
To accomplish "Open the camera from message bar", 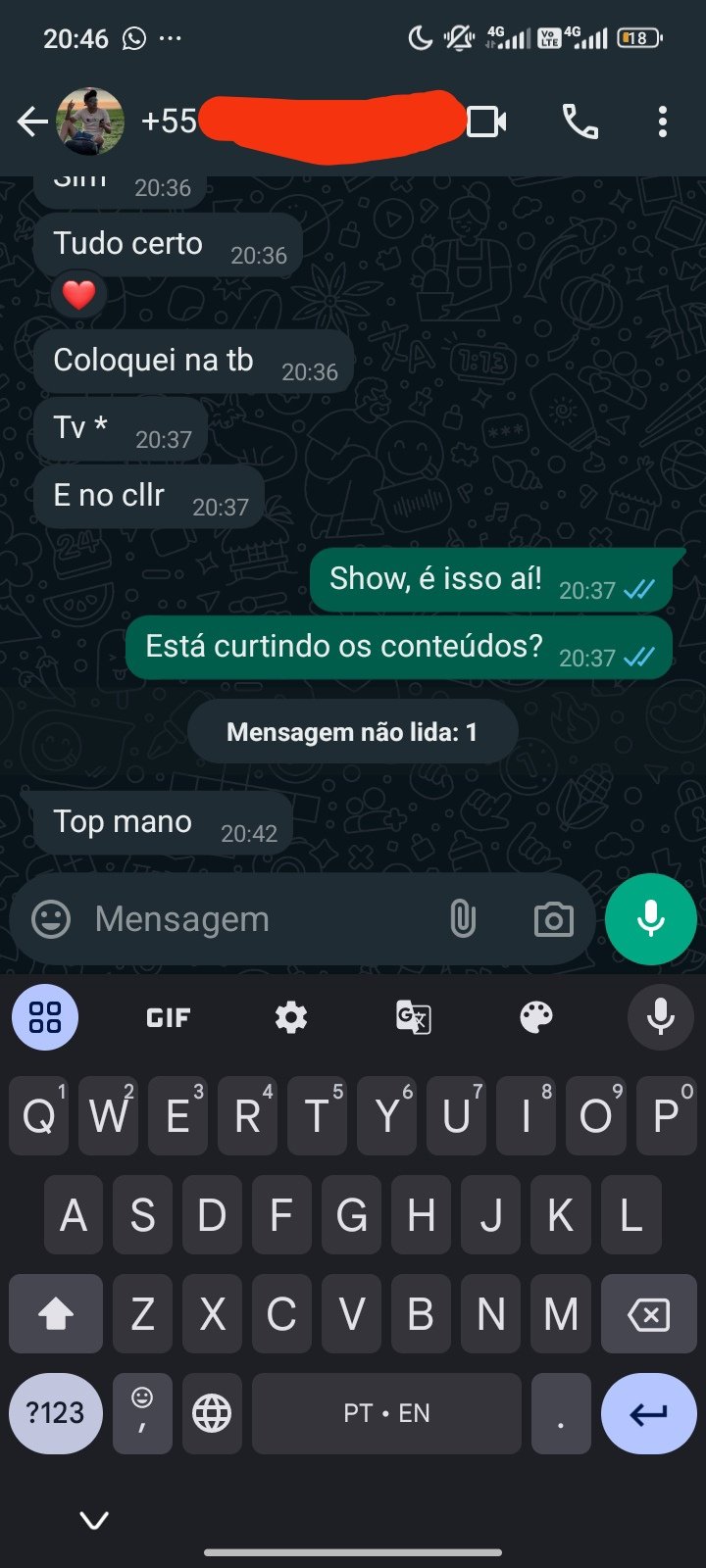I will (x=553, y=919).
